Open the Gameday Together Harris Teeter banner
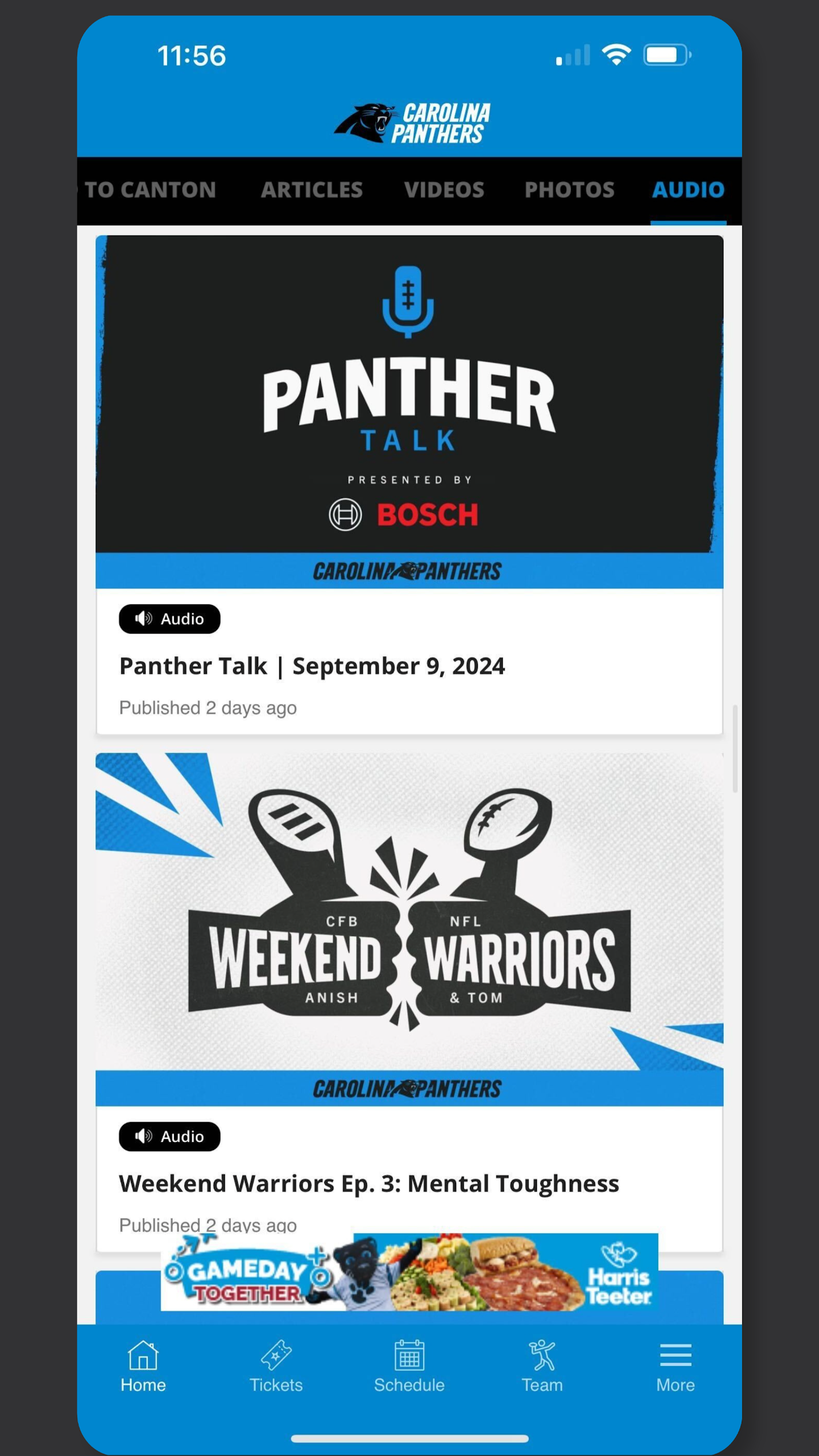The image size is (819, 1456). tap(409, 1272)
